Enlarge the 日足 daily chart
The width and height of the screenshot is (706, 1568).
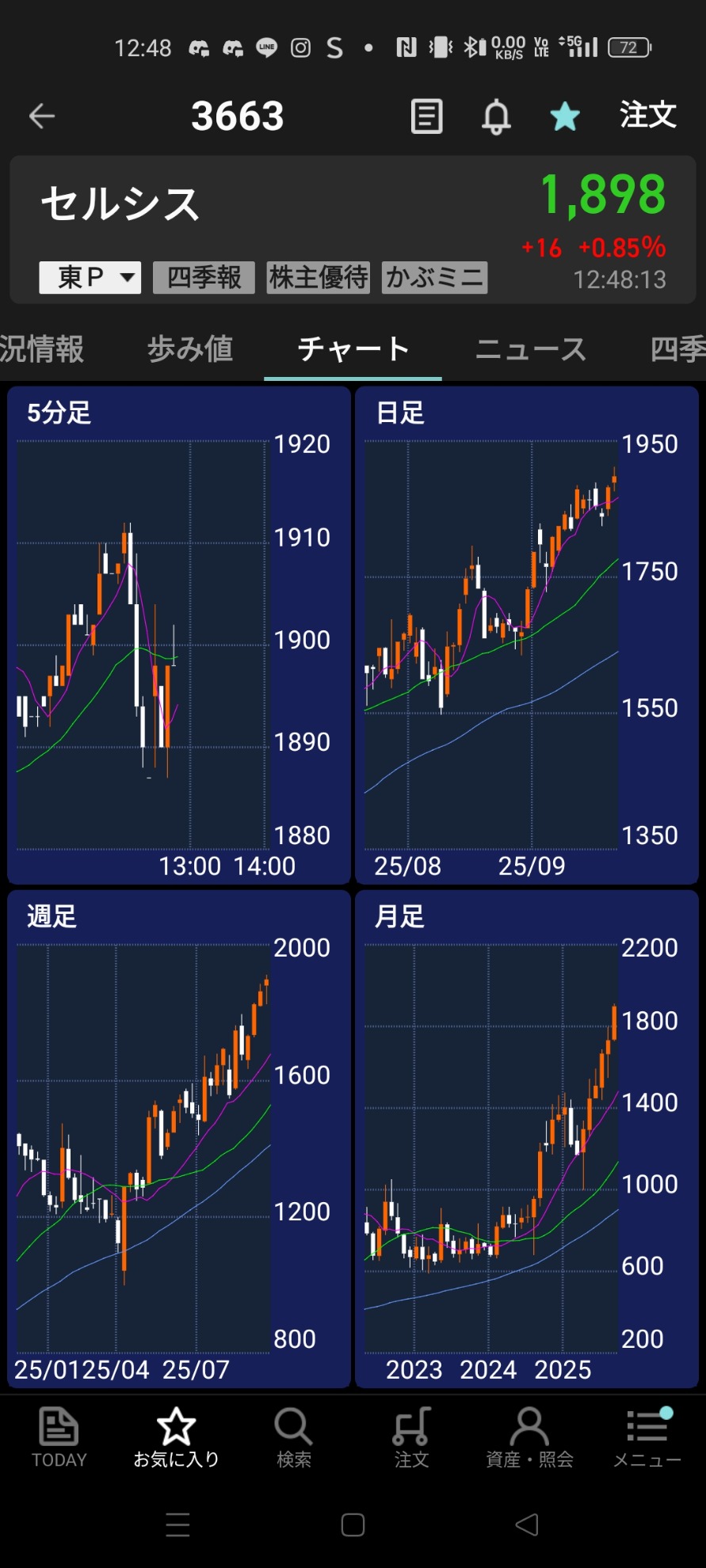527,635
